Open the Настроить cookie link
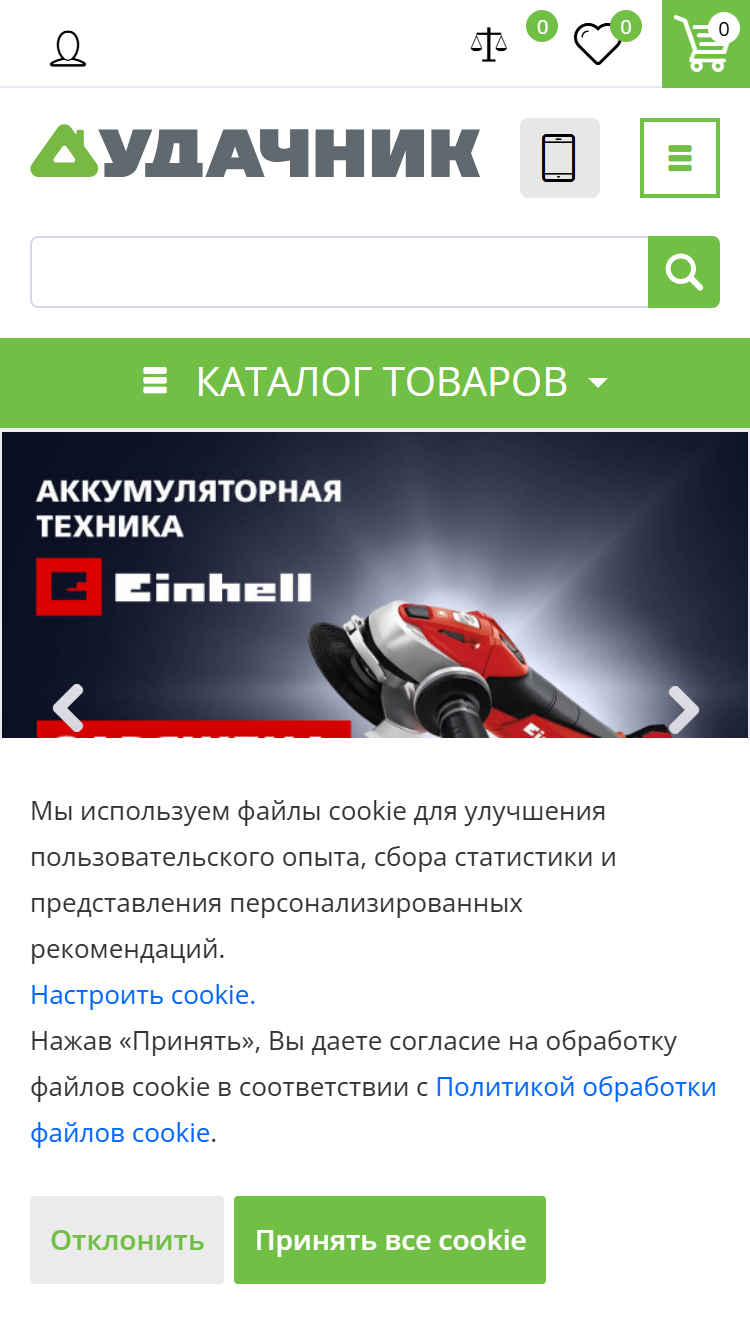Screen dimensions: 750x1334 (x=143, y=995)
